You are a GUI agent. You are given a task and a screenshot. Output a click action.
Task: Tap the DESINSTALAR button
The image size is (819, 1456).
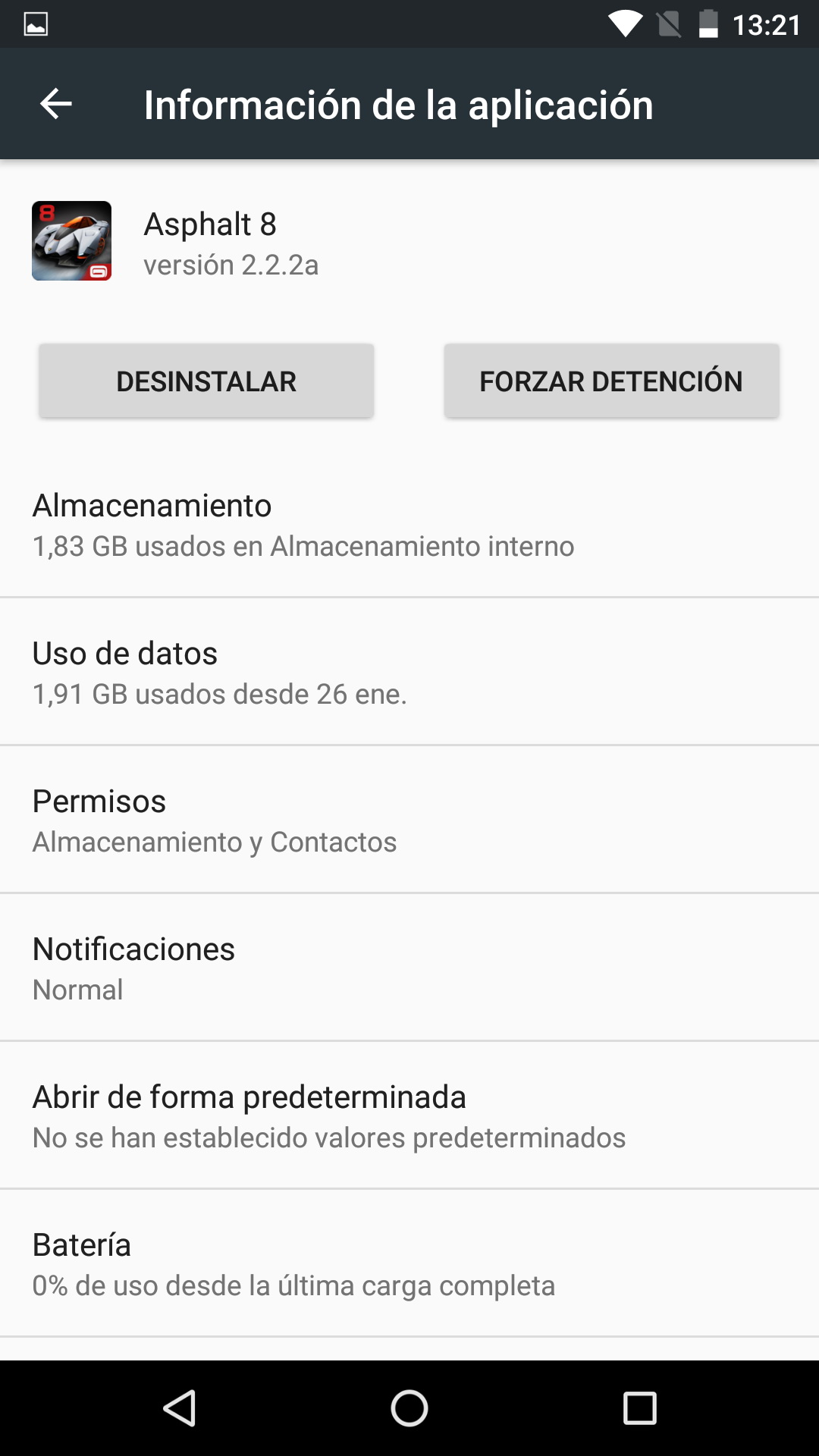point(206,381)
